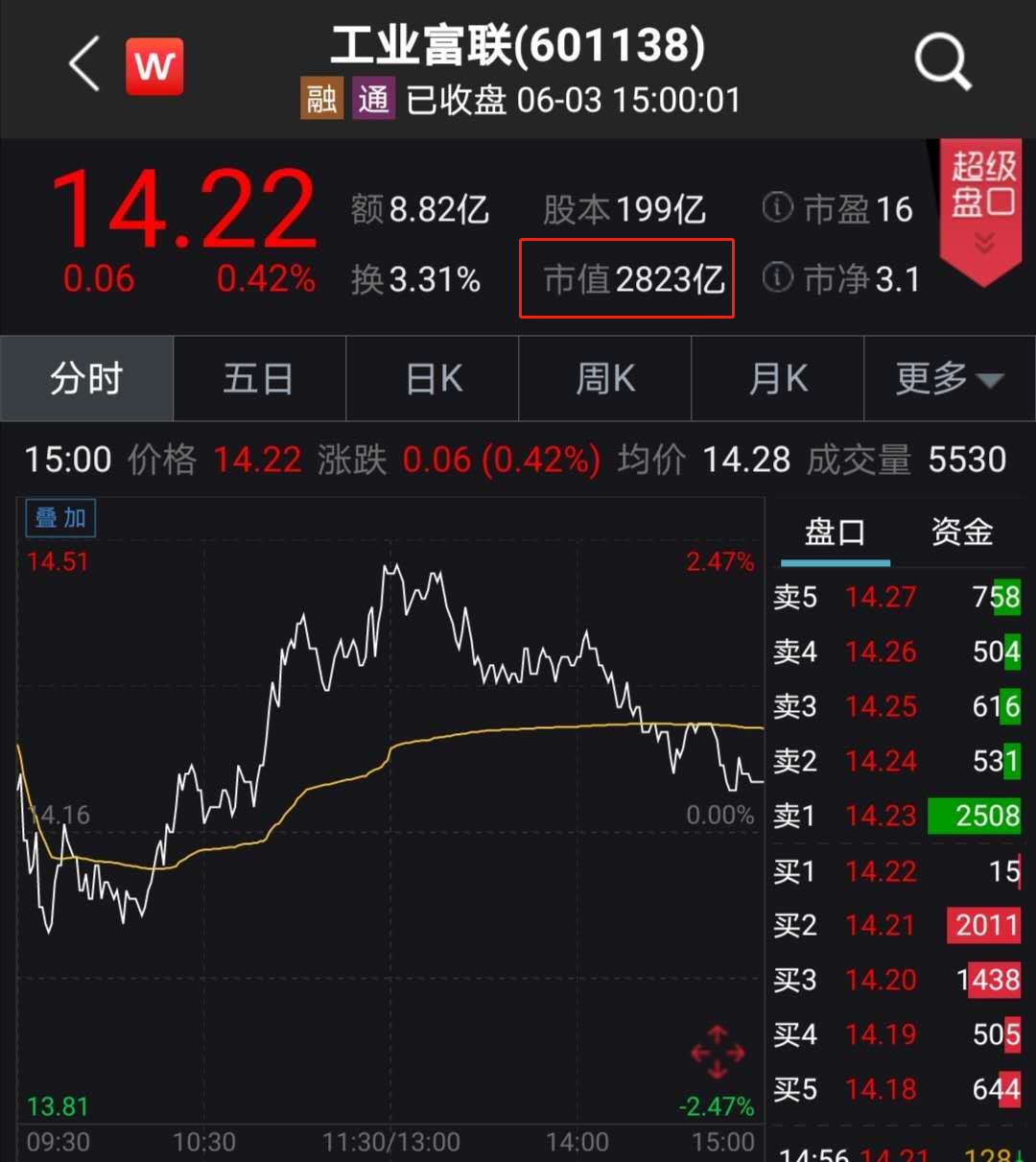Show 市净 info icon details
This screenshot has height=1162, width=1036.
point(777,278)
